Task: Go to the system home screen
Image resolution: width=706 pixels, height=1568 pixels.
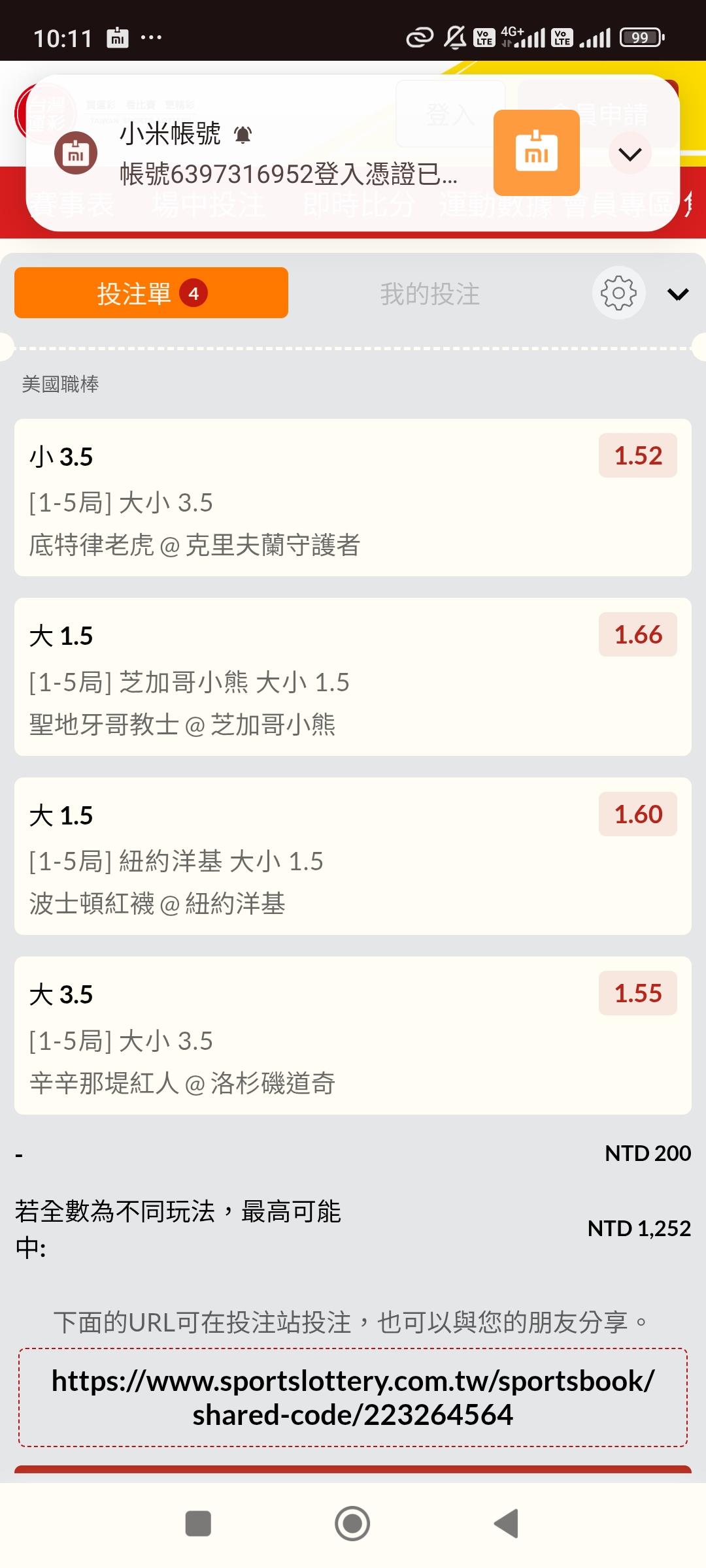Action: click(352, 1524)
